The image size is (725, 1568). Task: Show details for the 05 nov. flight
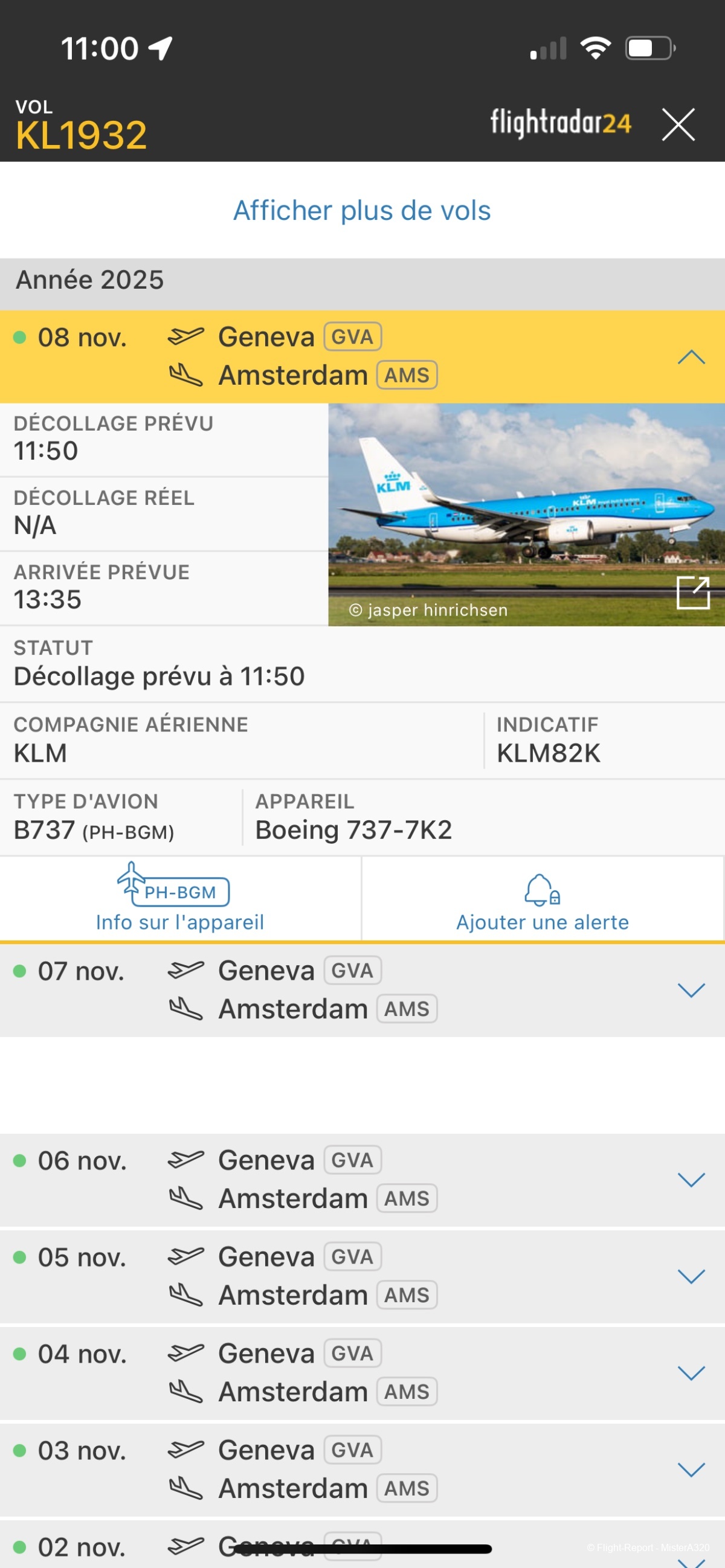click(x=691, y=1276)
